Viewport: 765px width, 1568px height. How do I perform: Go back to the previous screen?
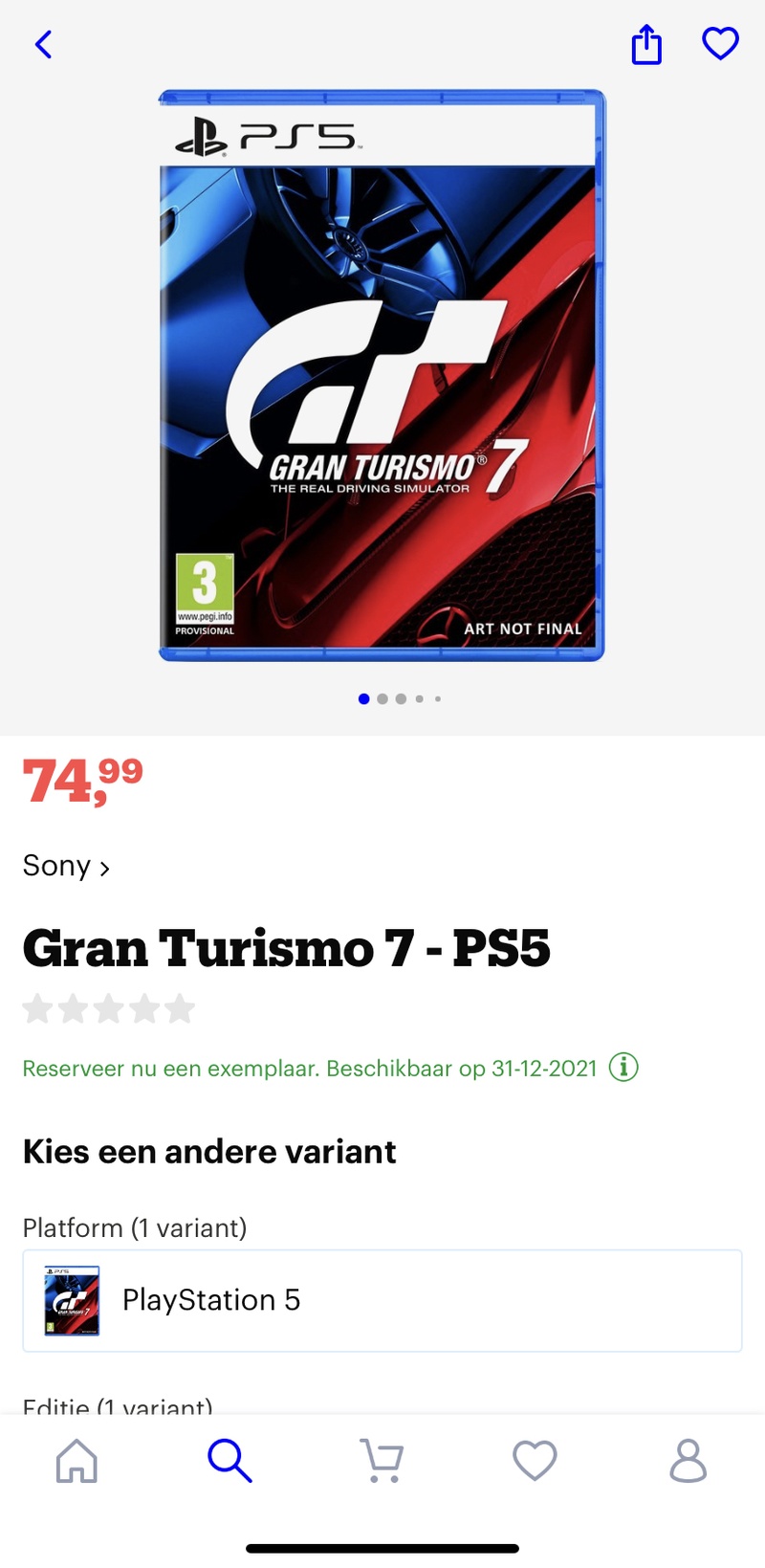(x=44, y=45)
